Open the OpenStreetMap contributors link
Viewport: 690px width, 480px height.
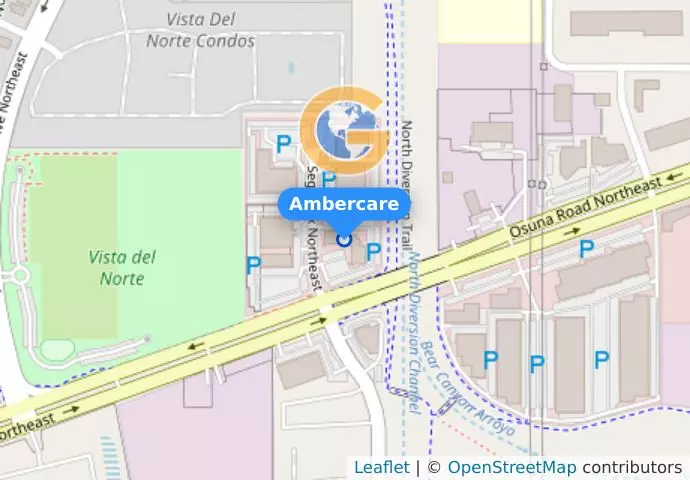click(511, 467)
